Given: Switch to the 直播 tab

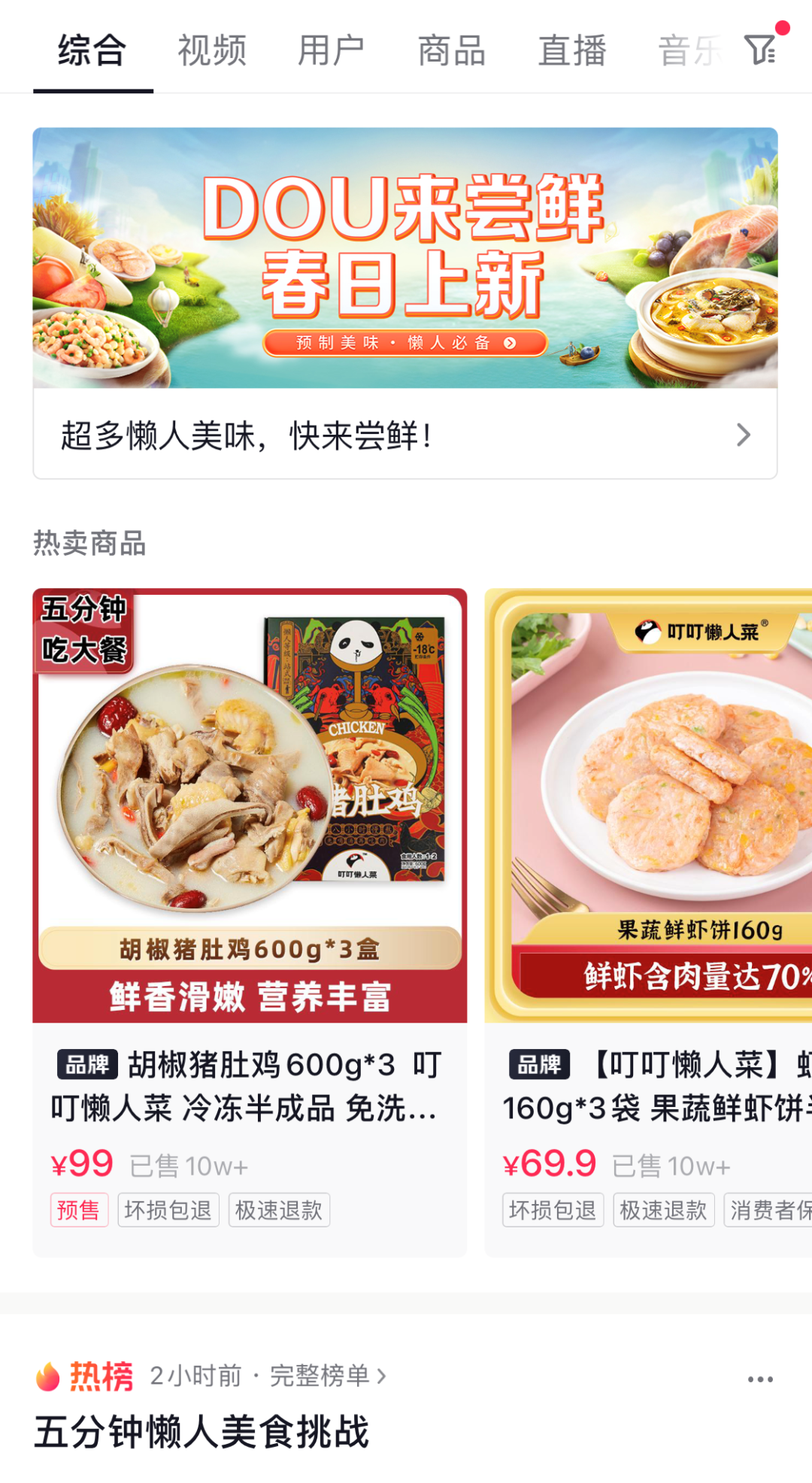Looking at the screenshot, I should (572, 51).
